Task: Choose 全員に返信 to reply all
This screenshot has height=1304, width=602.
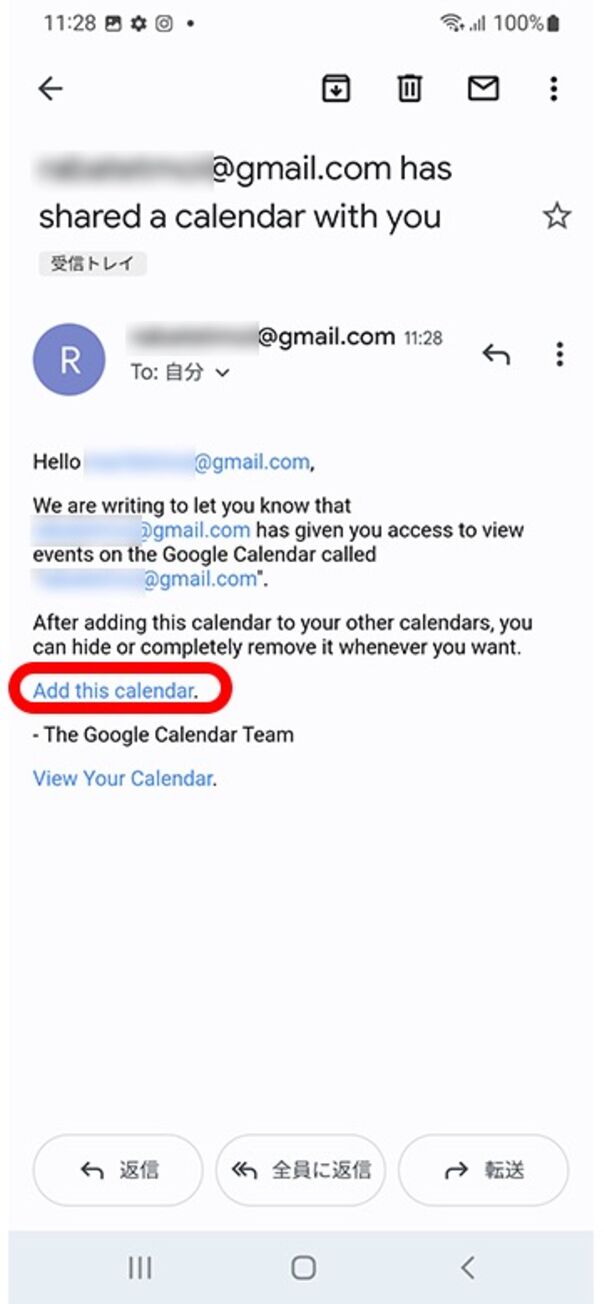Action: [x=301, y=1170]
